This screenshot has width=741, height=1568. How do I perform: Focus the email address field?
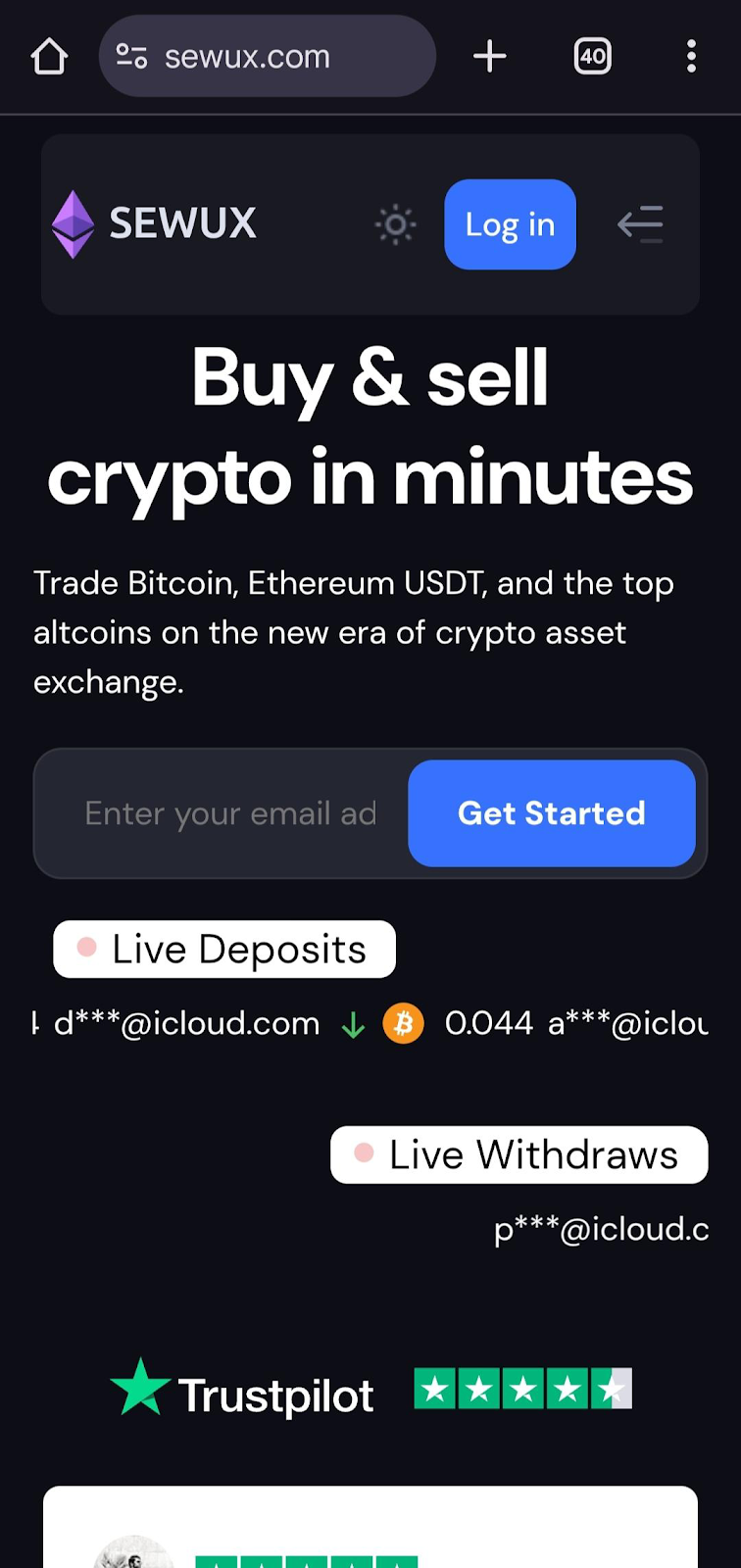(230, 813)
